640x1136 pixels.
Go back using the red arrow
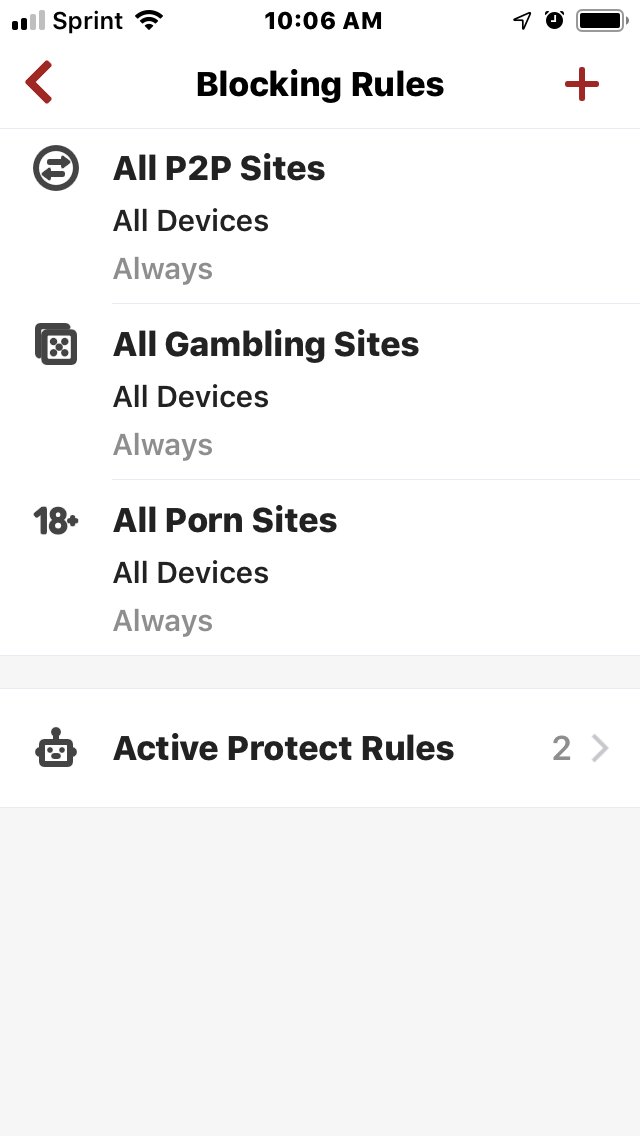40,83
